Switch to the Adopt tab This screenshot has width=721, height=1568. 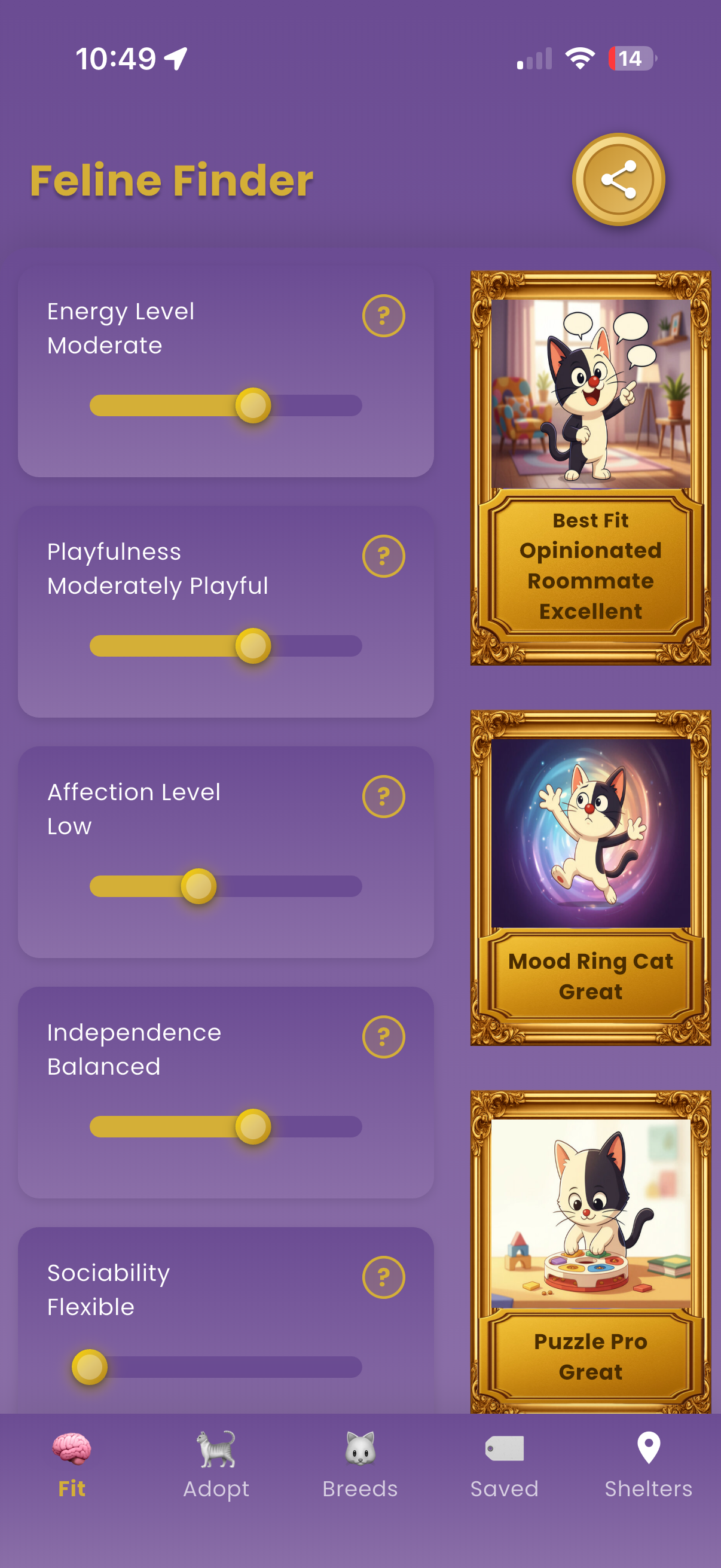tap(216, 1465)
